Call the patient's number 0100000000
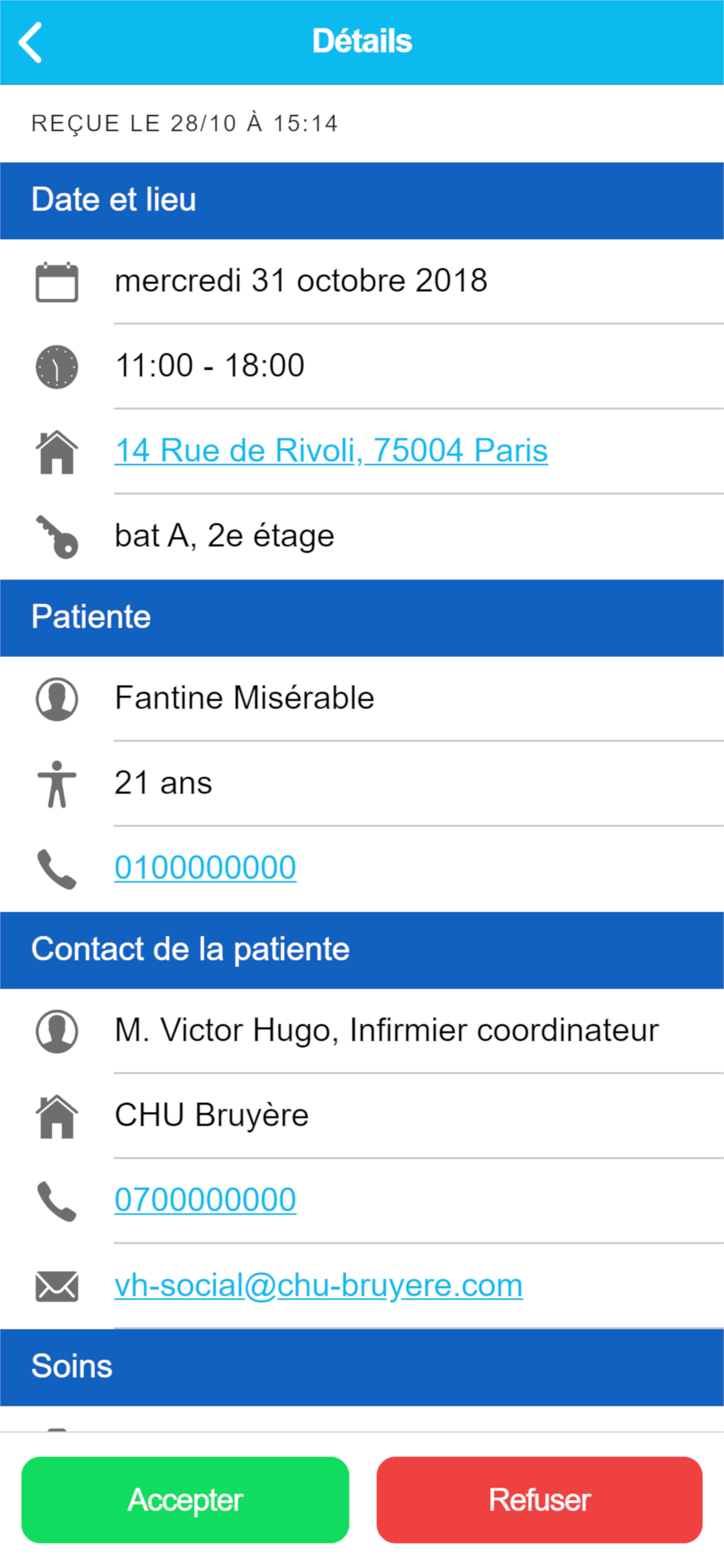The image size is (724, 1568). click(x=205, y=867)
